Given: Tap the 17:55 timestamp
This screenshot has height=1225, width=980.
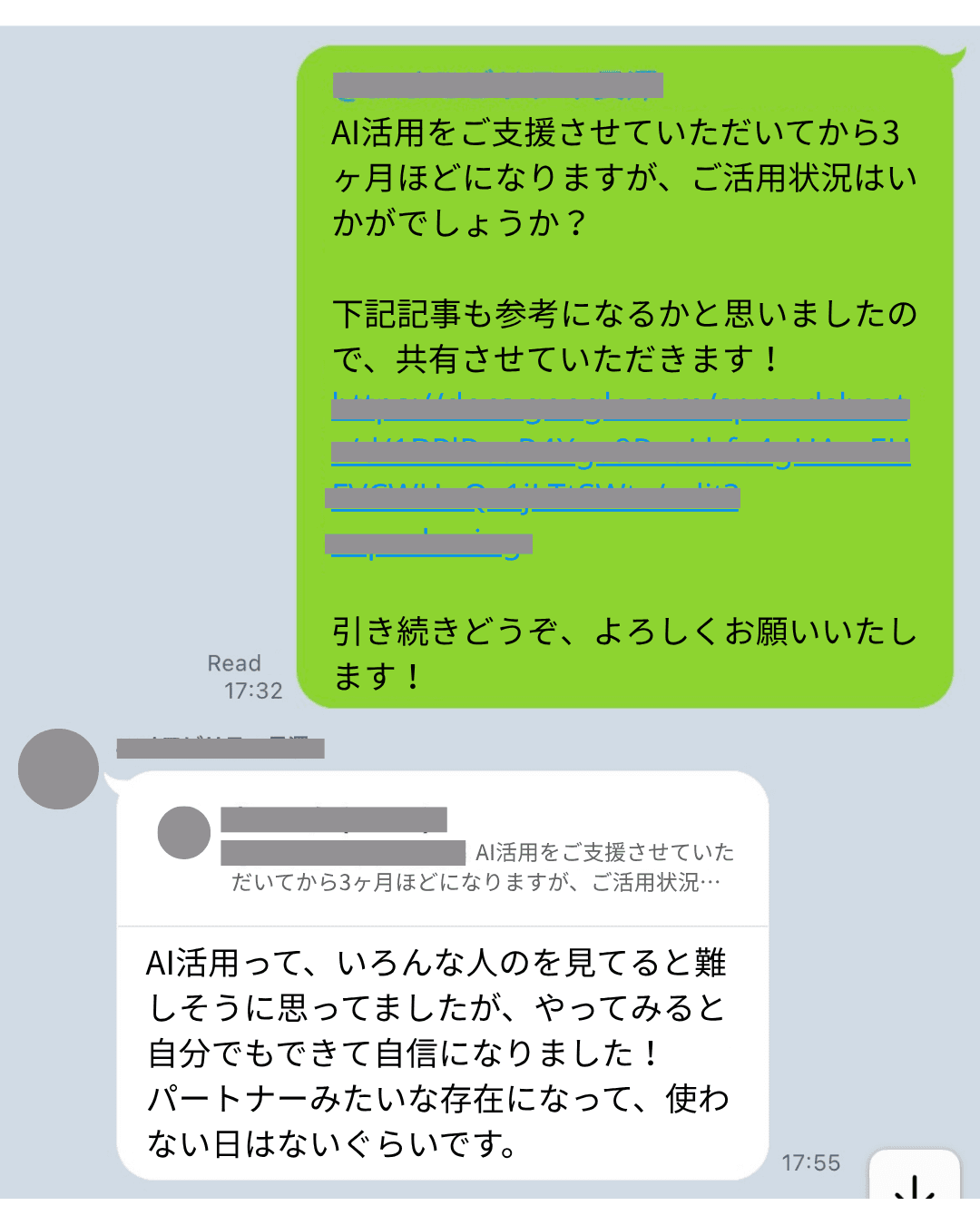Looking at the screenshot, I should (811, 1162).
